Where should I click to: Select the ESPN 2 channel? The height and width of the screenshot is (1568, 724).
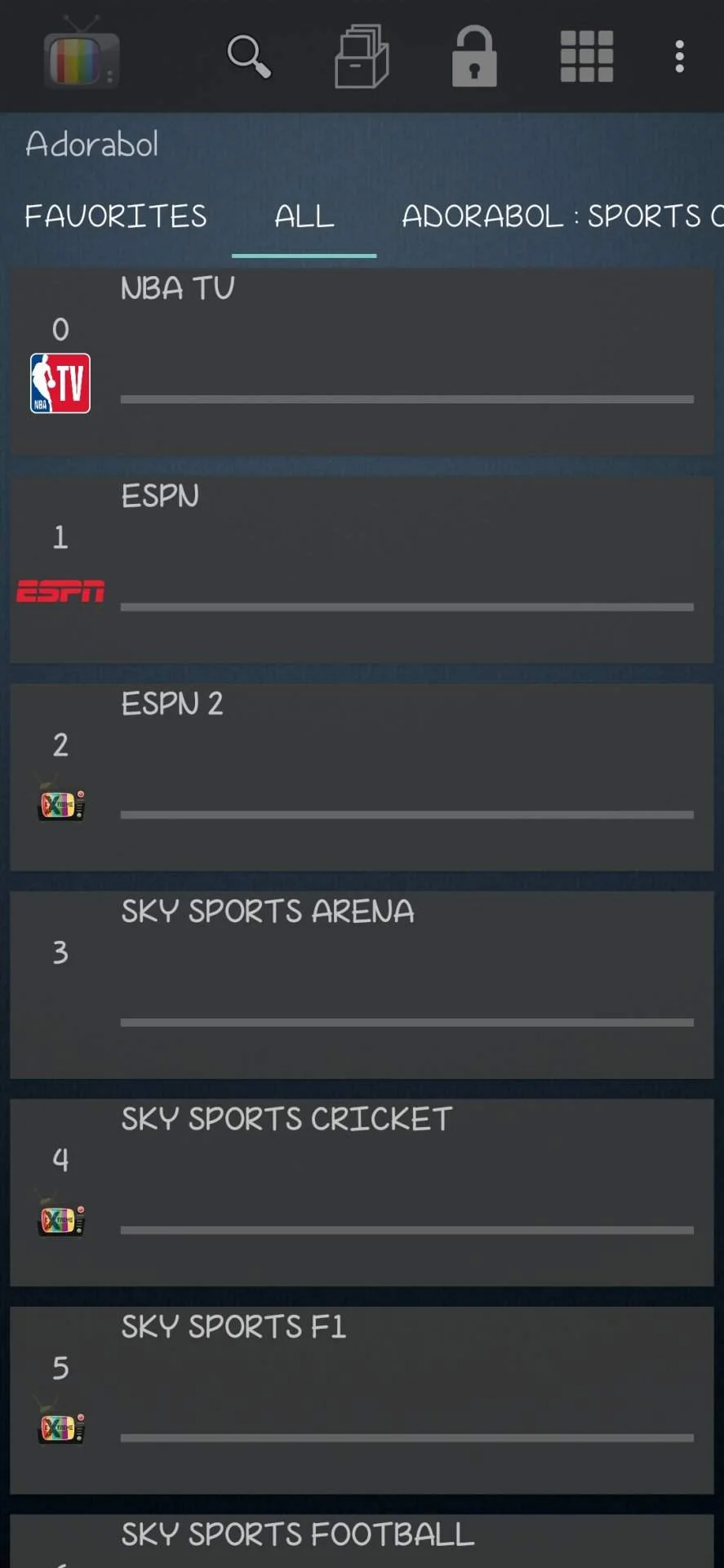click(362, 777)
